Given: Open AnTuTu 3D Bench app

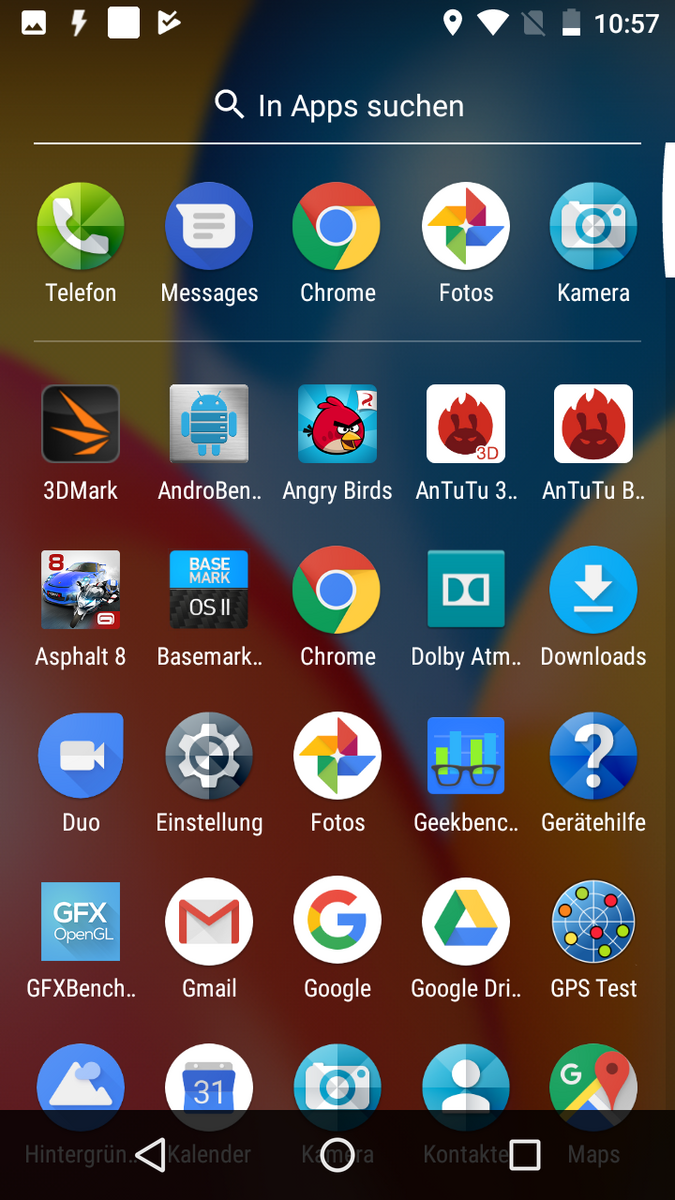Looking at the screenshot, I should point(466,424).
